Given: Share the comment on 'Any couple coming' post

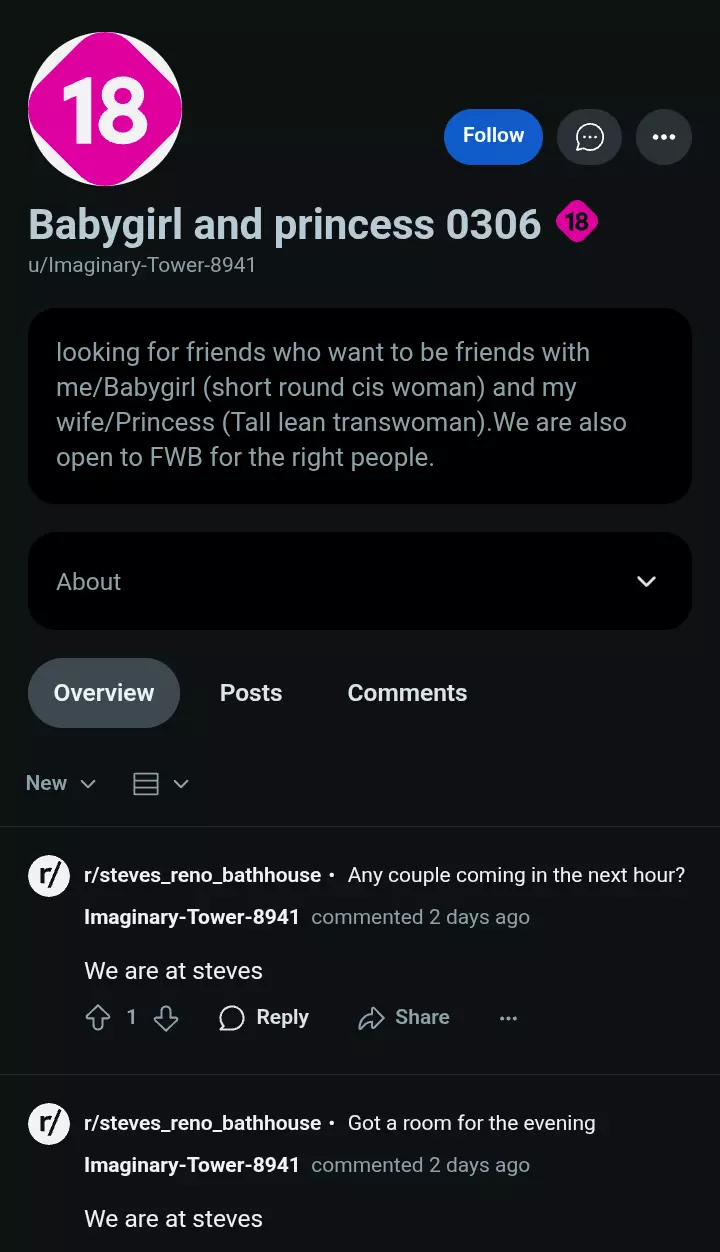Looking at the screenshot, I should (404, 1018).
